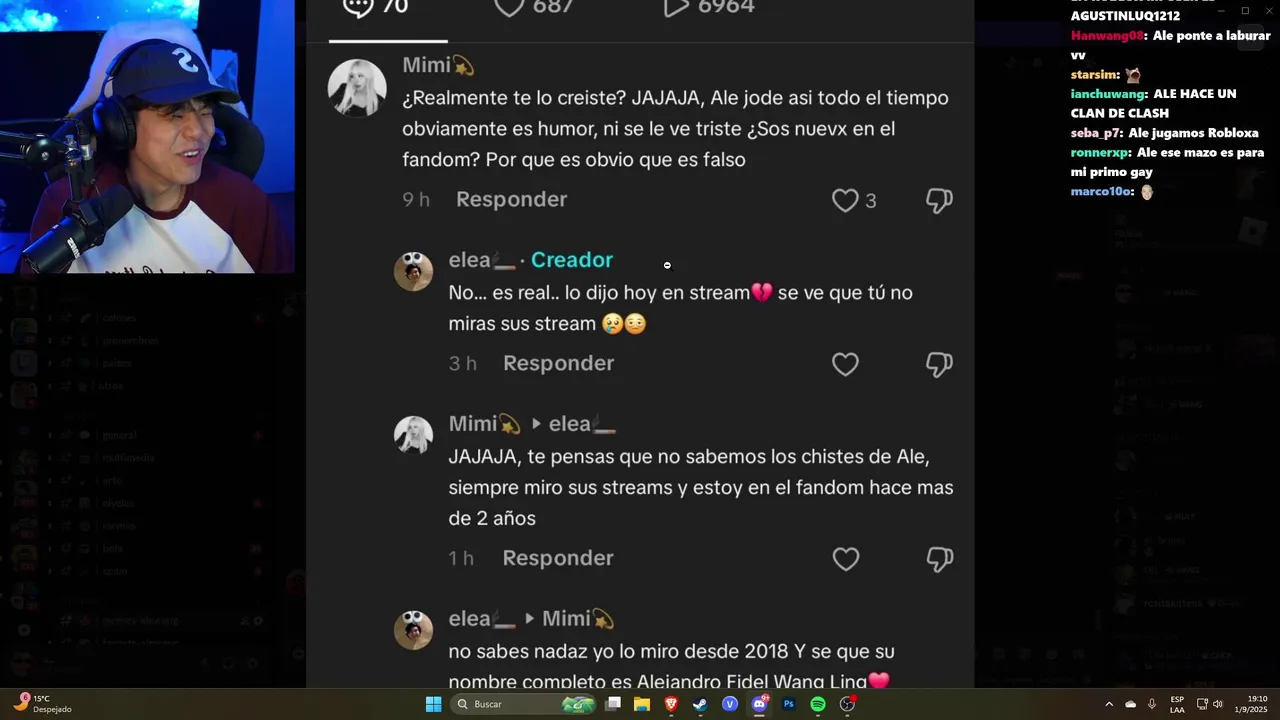Dislike Mimi's 1 h reply
This screenshot has height=720, width=1280.
point(939,559)
